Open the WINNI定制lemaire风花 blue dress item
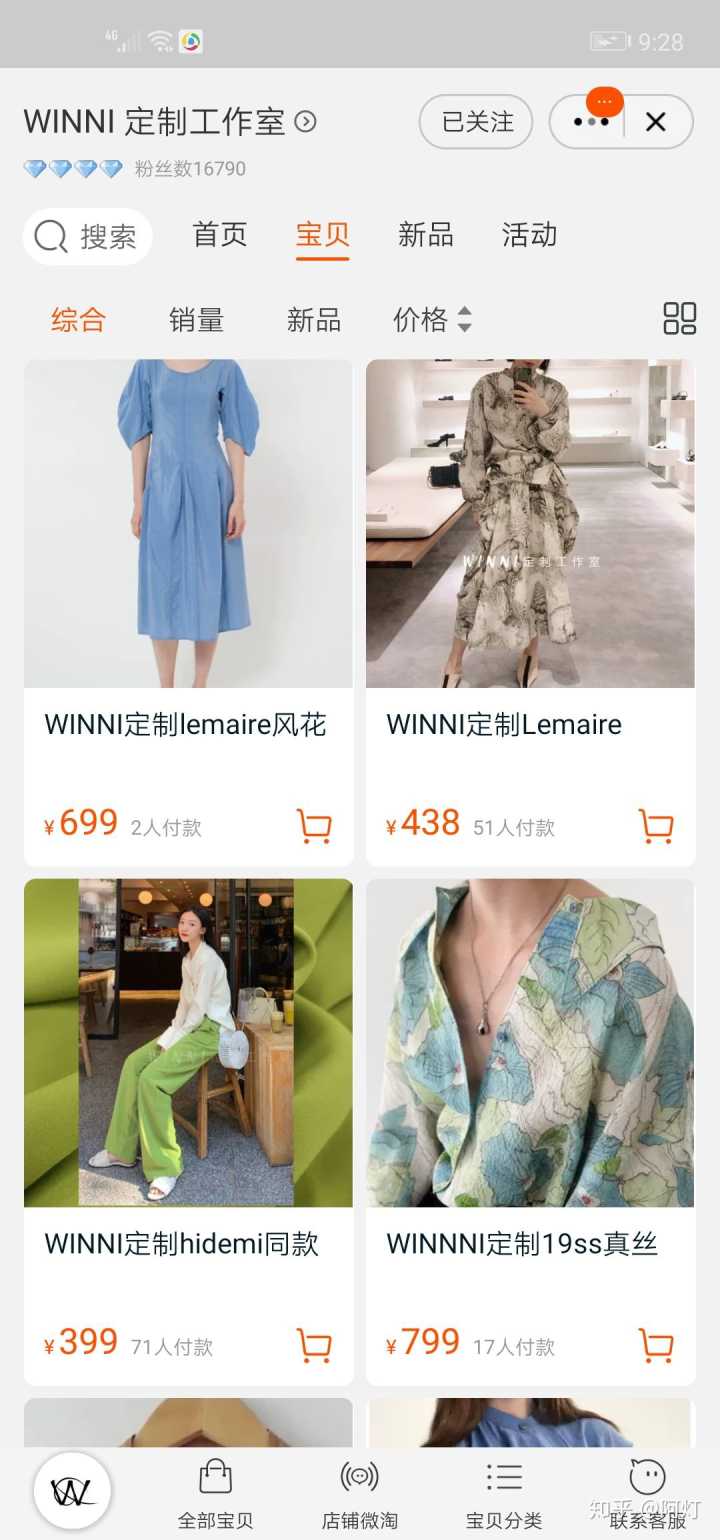This screenshot has height=1540, width=720. [x=188, y=523]
